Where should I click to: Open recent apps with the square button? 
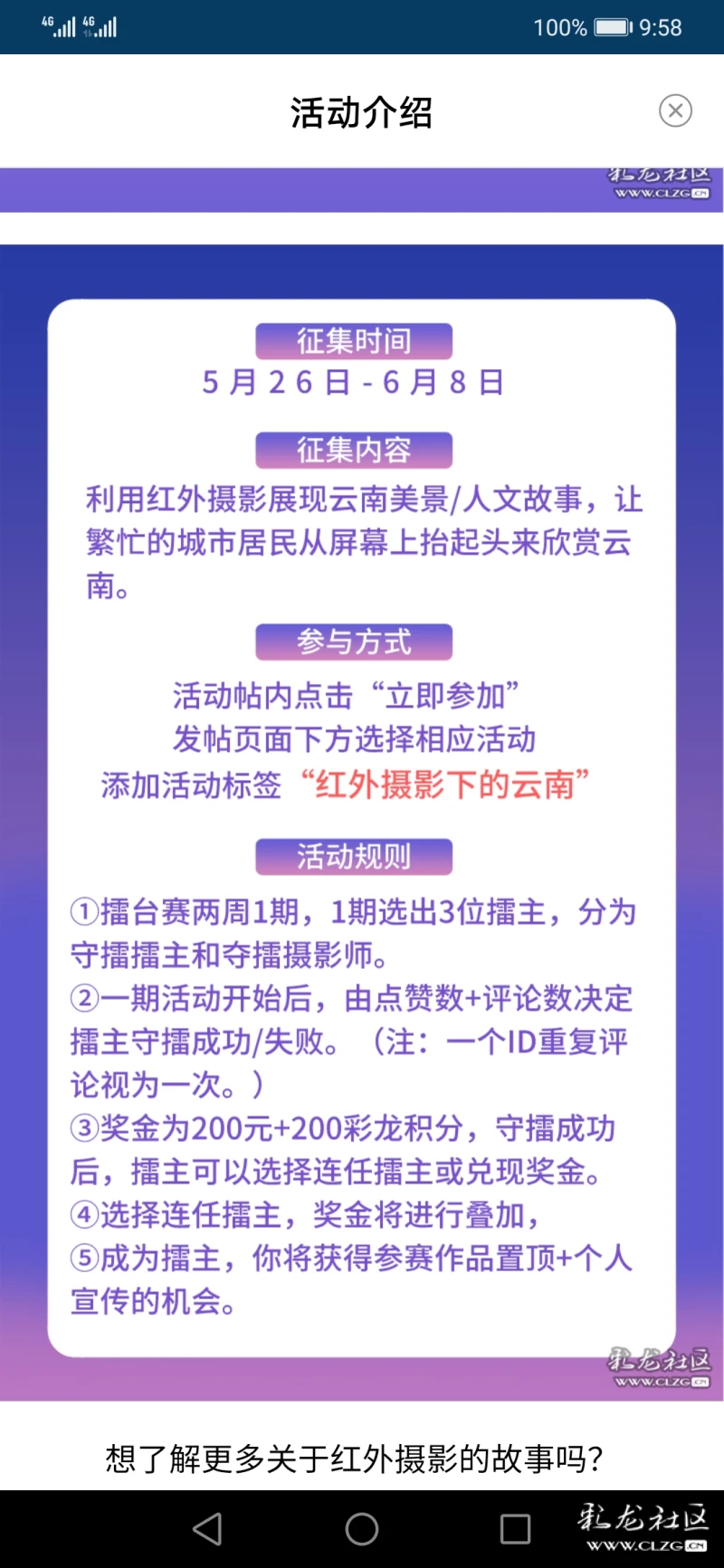pyautogui.click(x=515, y=1529)
